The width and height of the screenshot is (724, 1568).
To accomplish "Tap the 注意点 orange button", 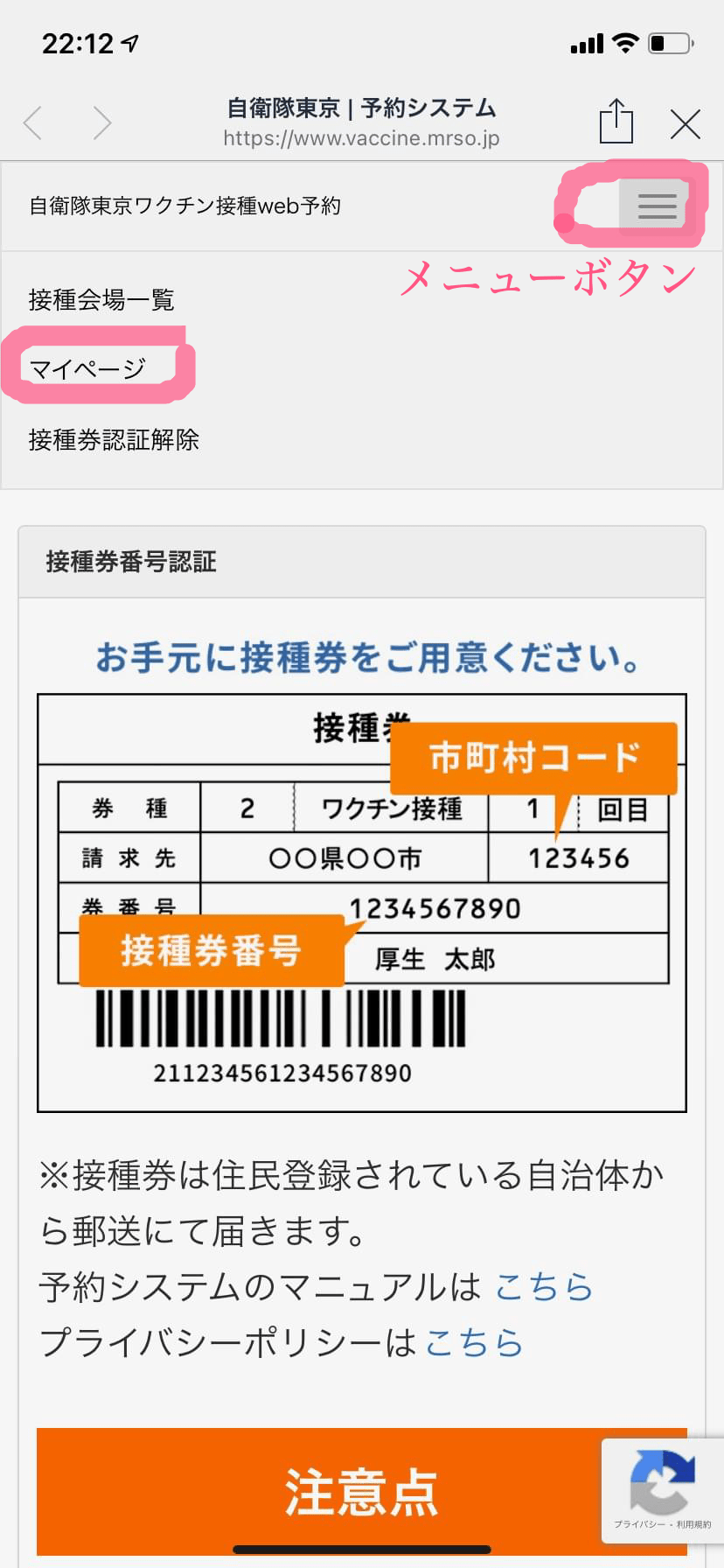I will click(360, 1493).
